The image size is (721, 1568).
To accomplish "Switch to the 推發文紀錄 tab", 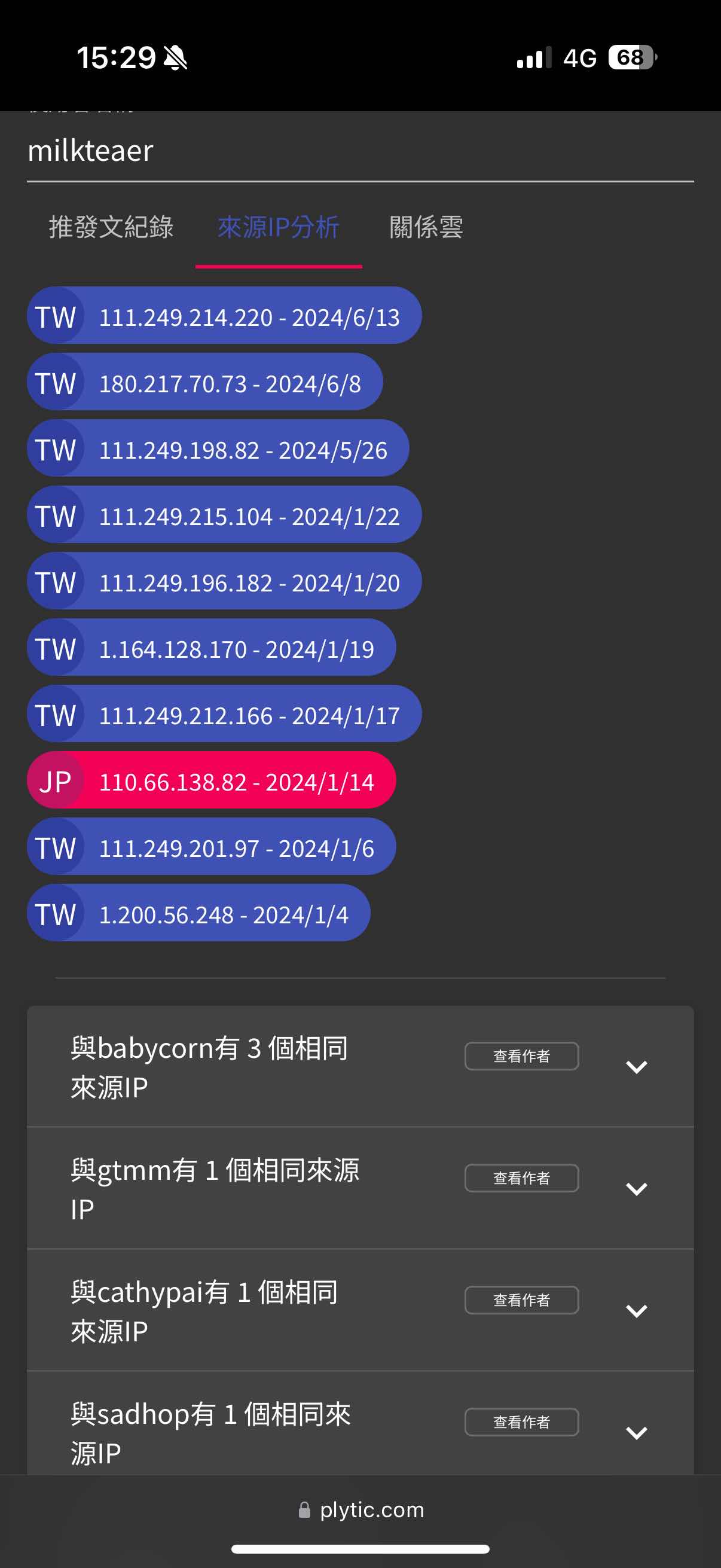I will (x=111, y=228).
